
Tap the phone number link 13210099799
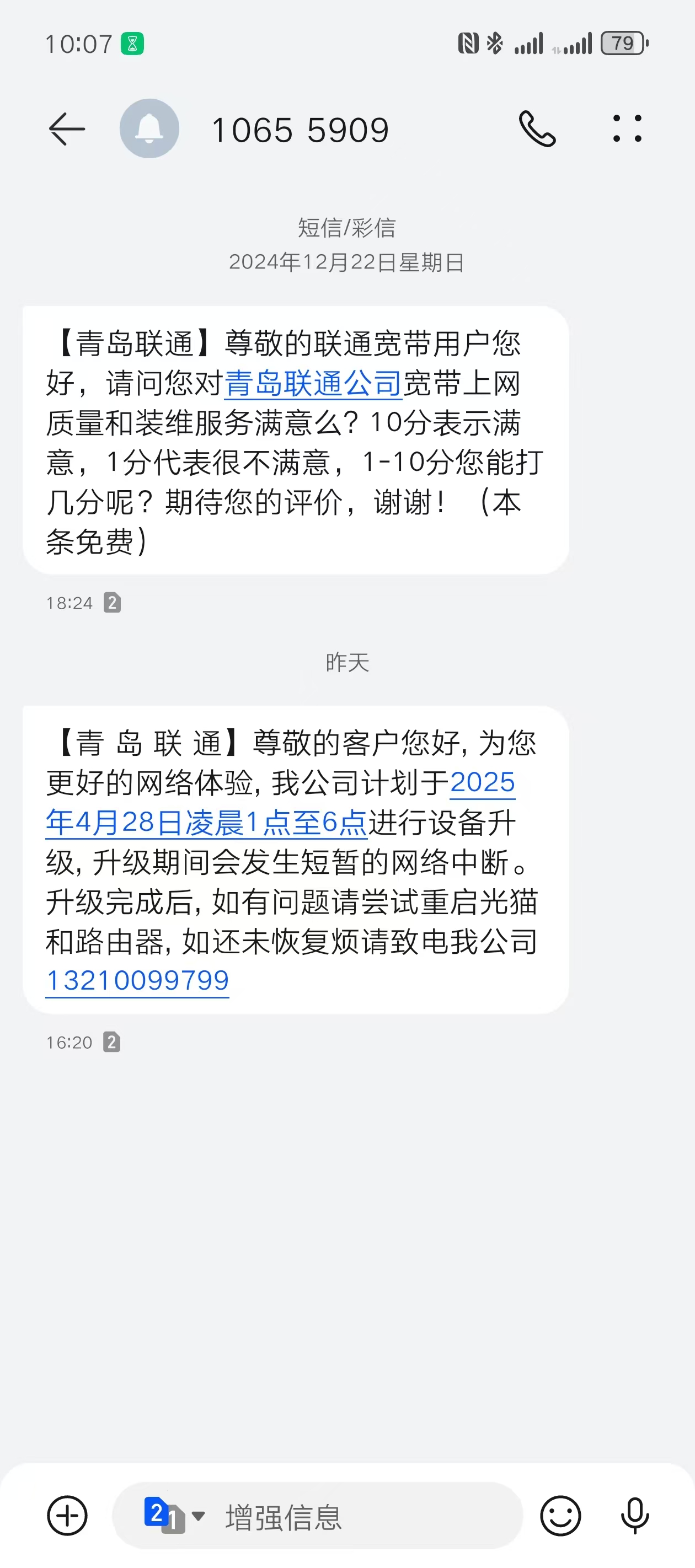[138, 981]
